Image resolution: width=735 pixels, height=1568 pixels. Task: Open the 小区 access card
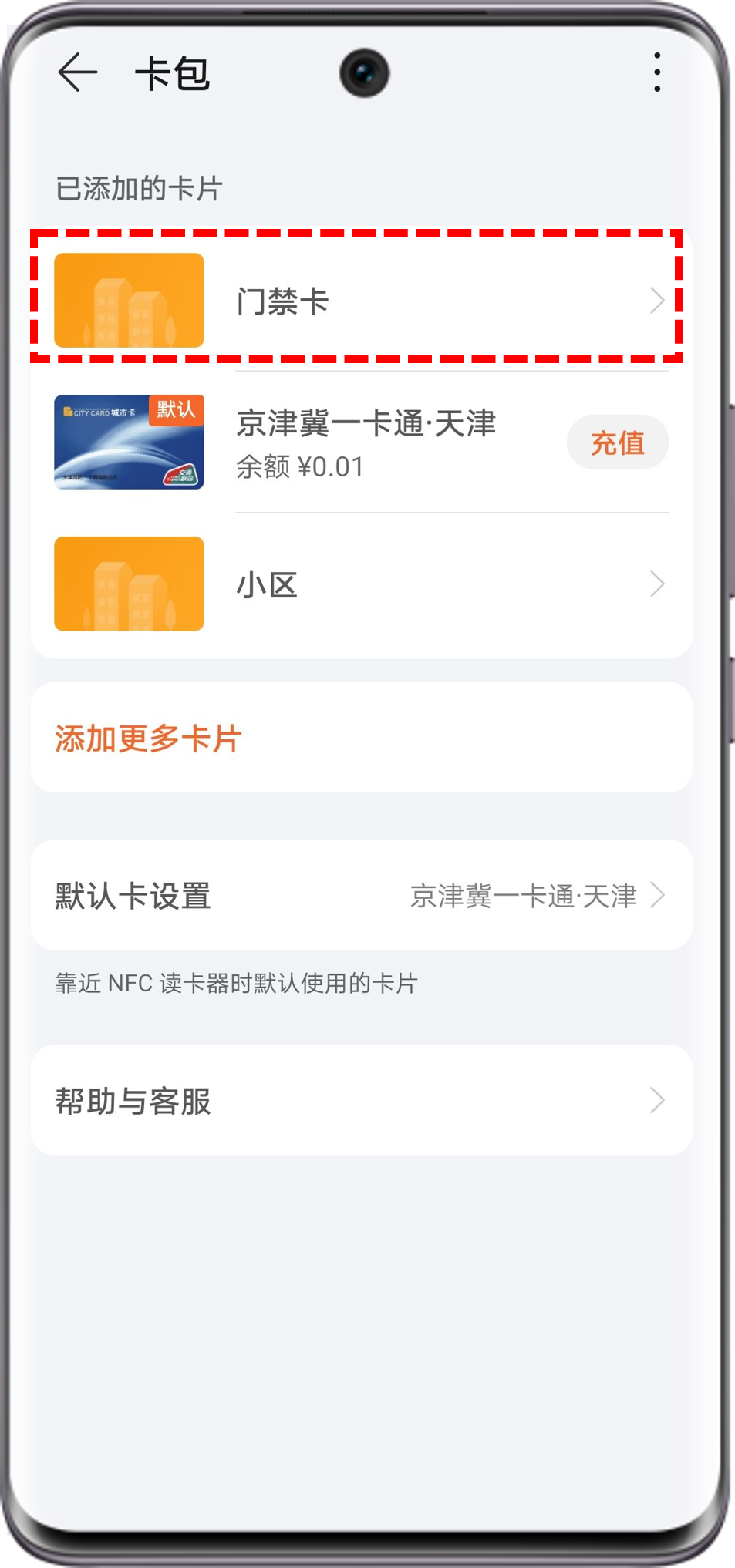tap(359, 584)
